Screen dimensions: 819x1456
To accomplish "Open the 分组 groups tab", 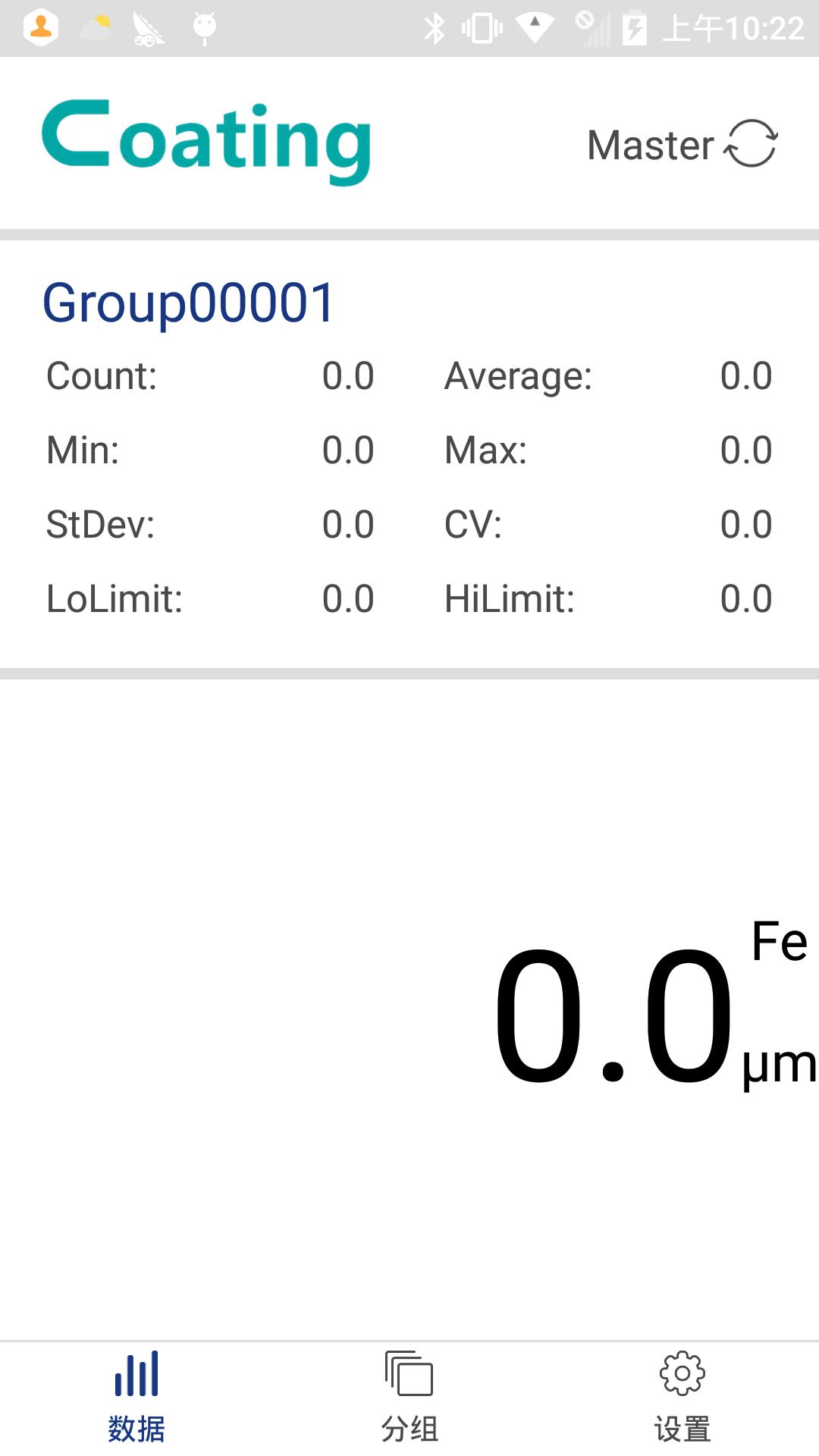I will pyautogui.click(x=409, y=1397).
